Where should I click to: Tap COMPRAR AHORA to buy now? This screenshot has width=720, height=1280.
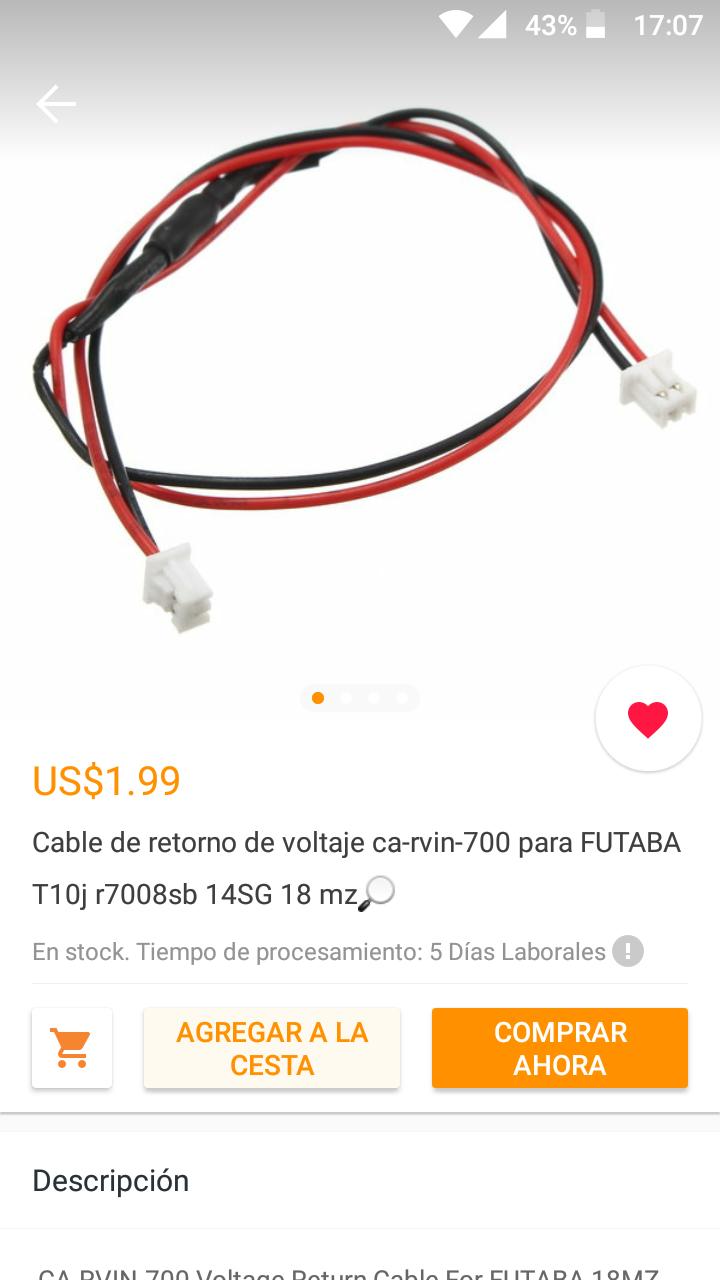[560, 1048]
